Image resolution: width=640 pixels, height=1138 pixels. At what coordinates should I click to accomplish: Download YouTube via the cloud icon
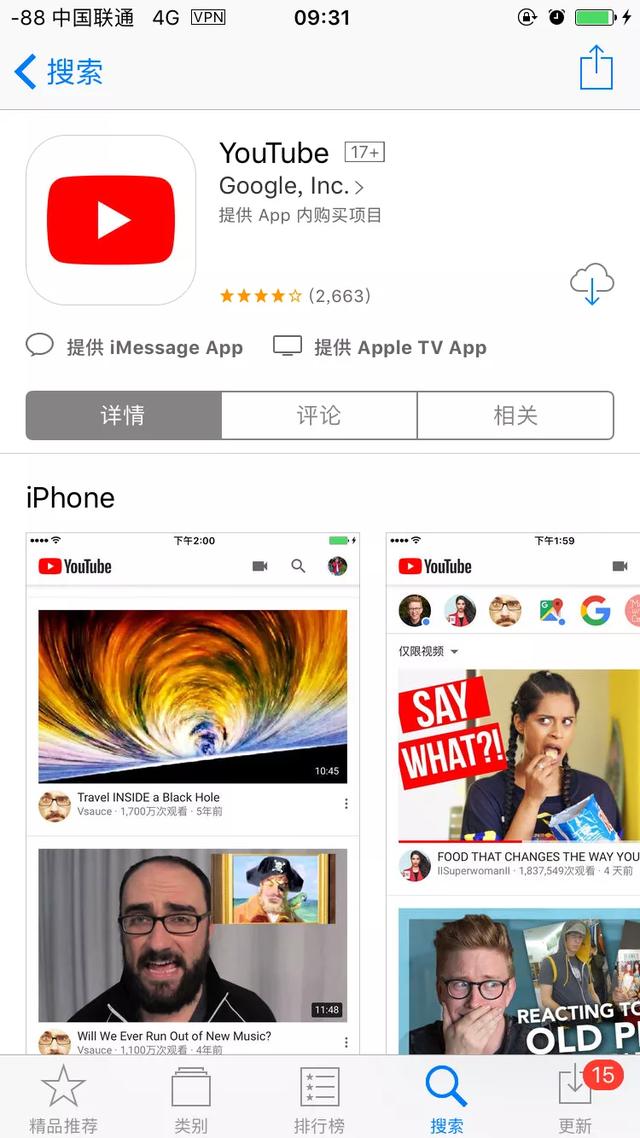tap(591, 284)
